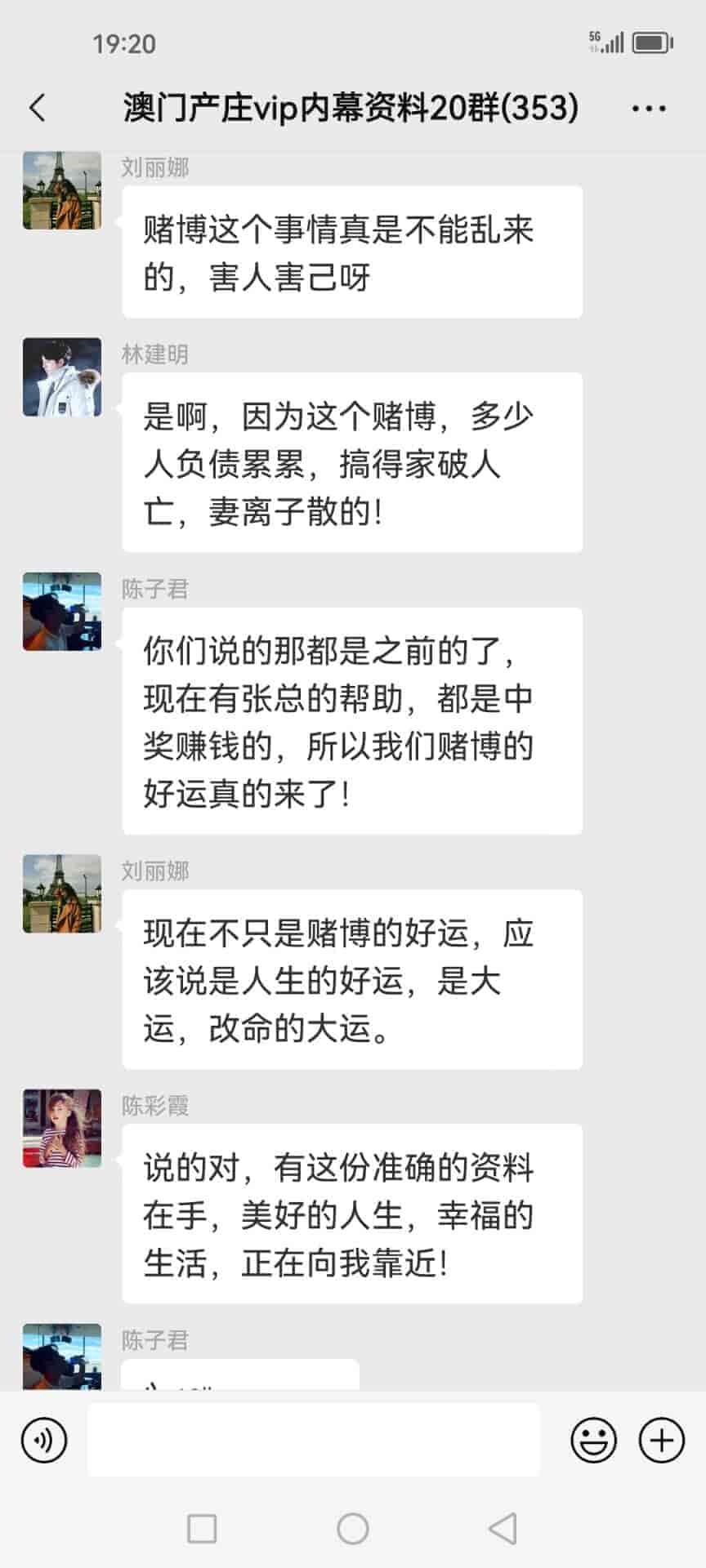Show recent apps
706x1568 pixels.
click(202, 1528)
